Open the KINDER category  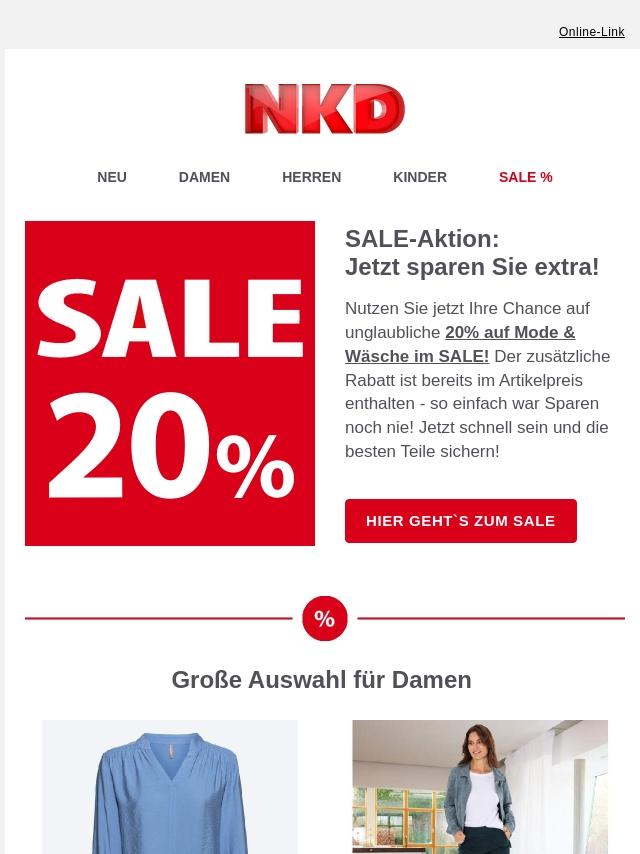(420, 177)
